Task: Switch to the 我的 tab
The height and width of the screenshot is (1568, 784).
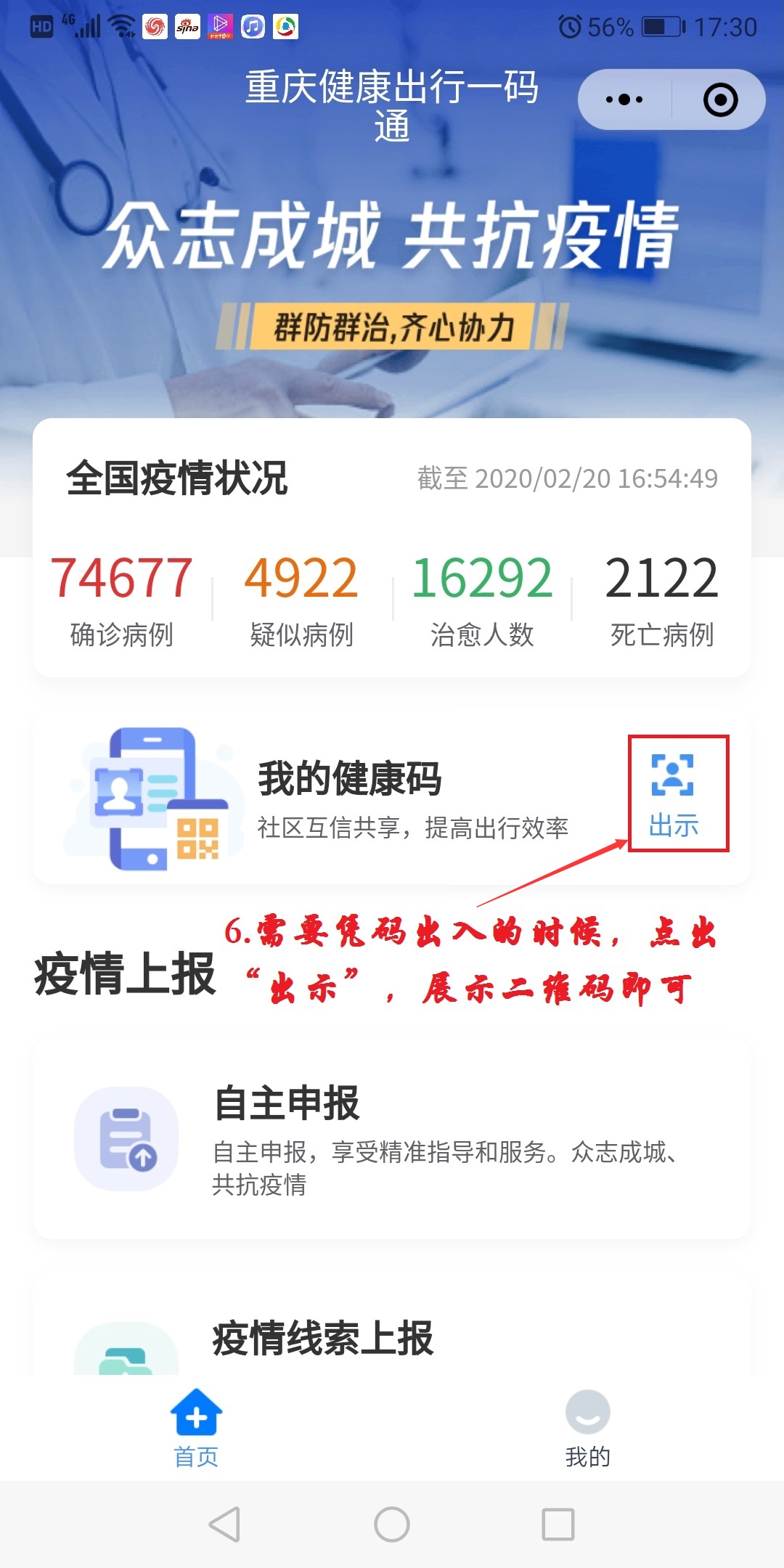Action: (x=587, y=1427)
